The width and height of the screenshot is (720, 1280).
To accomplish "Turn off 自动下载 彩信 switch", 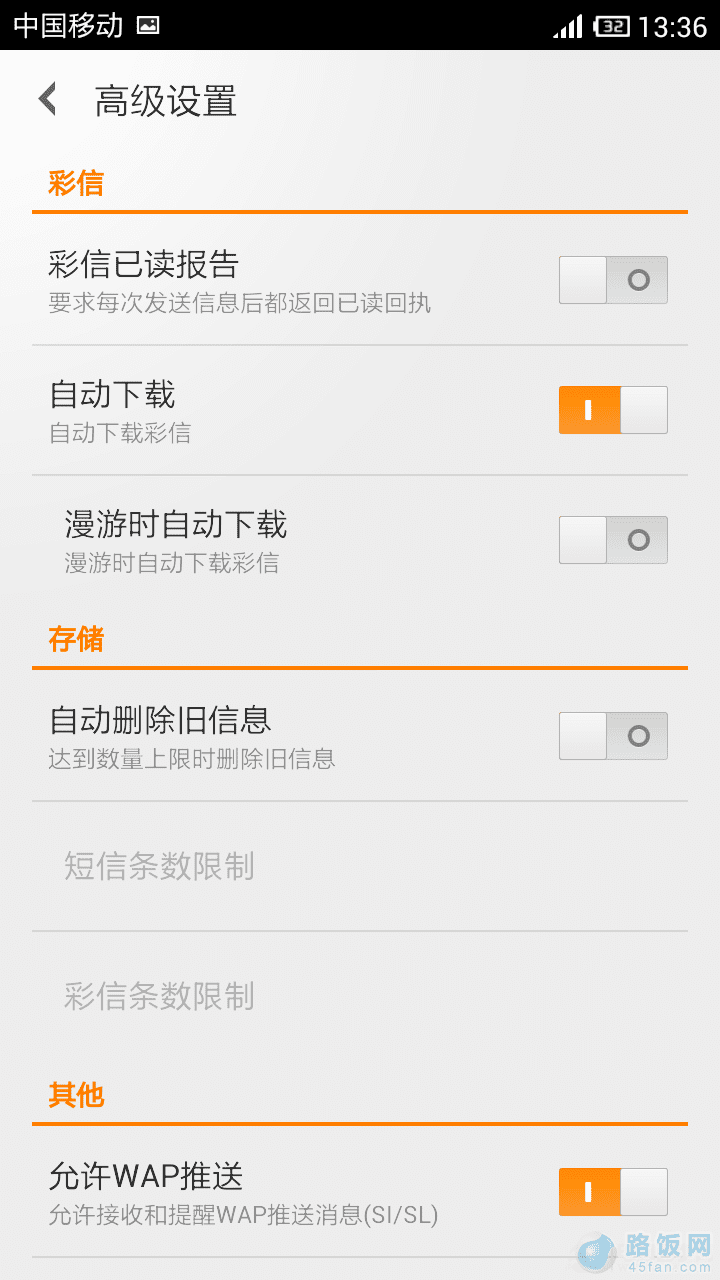I will (x=612, y=410).
